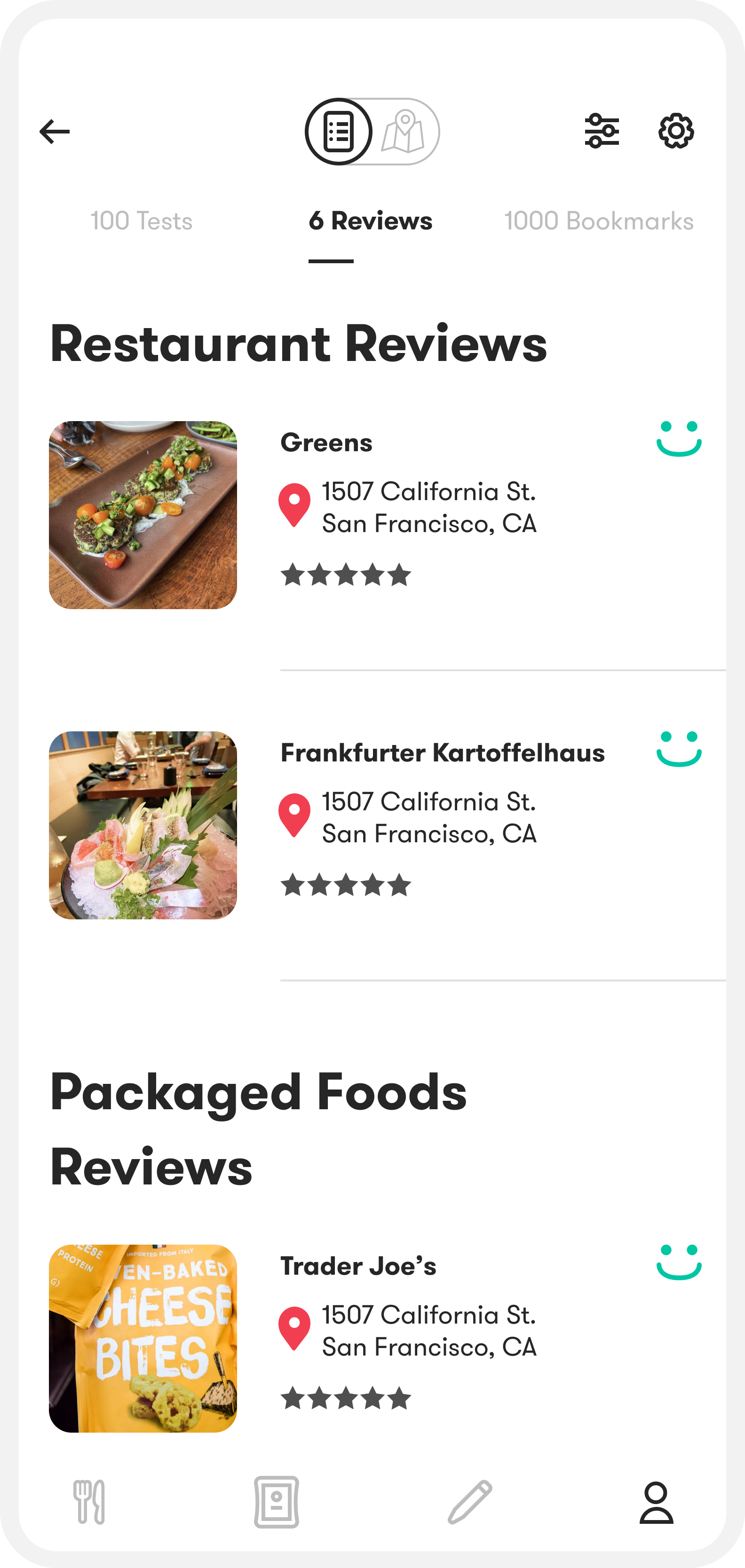This screenshot has height=1568, width=745.
Task: Switch to list view
Action: [339, 132]
